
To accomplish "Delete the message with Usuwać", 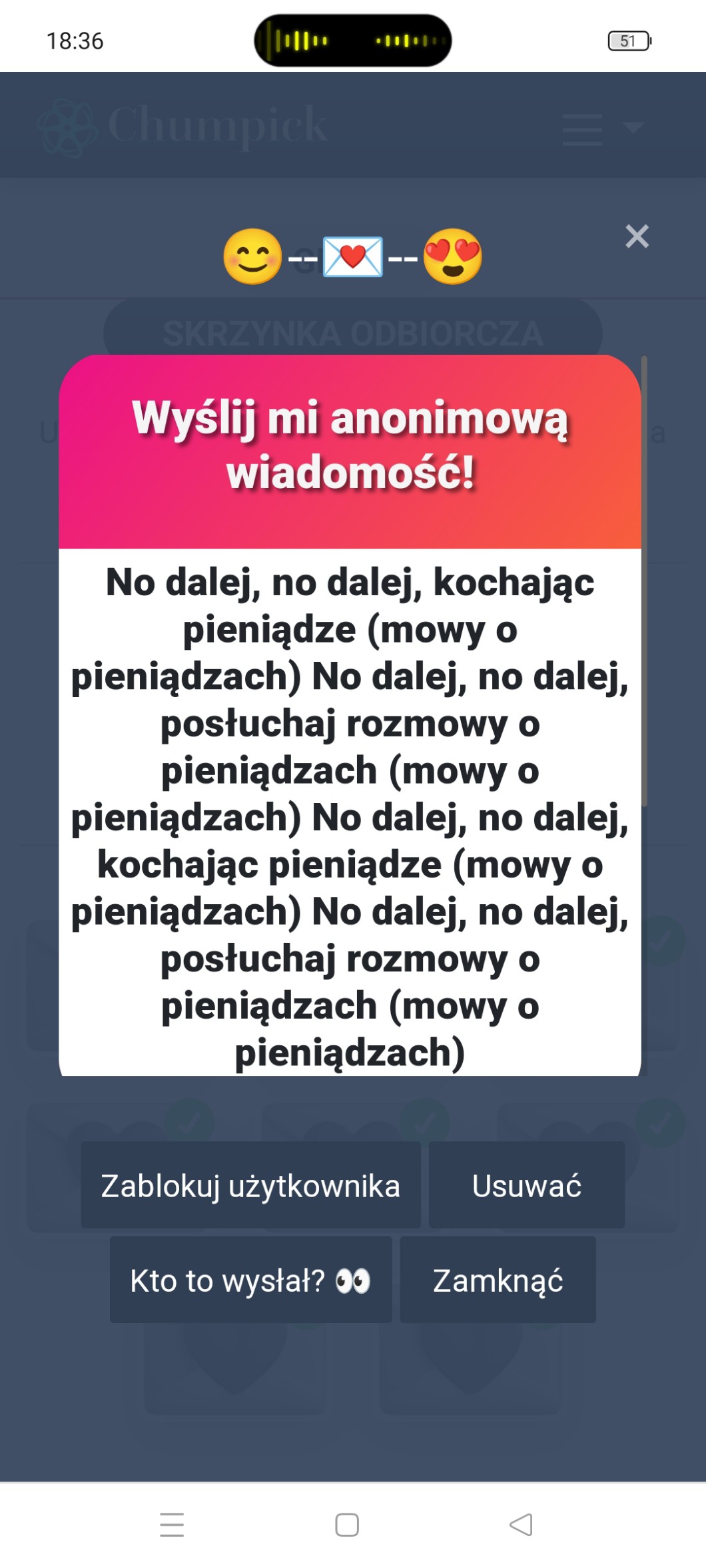I will 526,1185.
